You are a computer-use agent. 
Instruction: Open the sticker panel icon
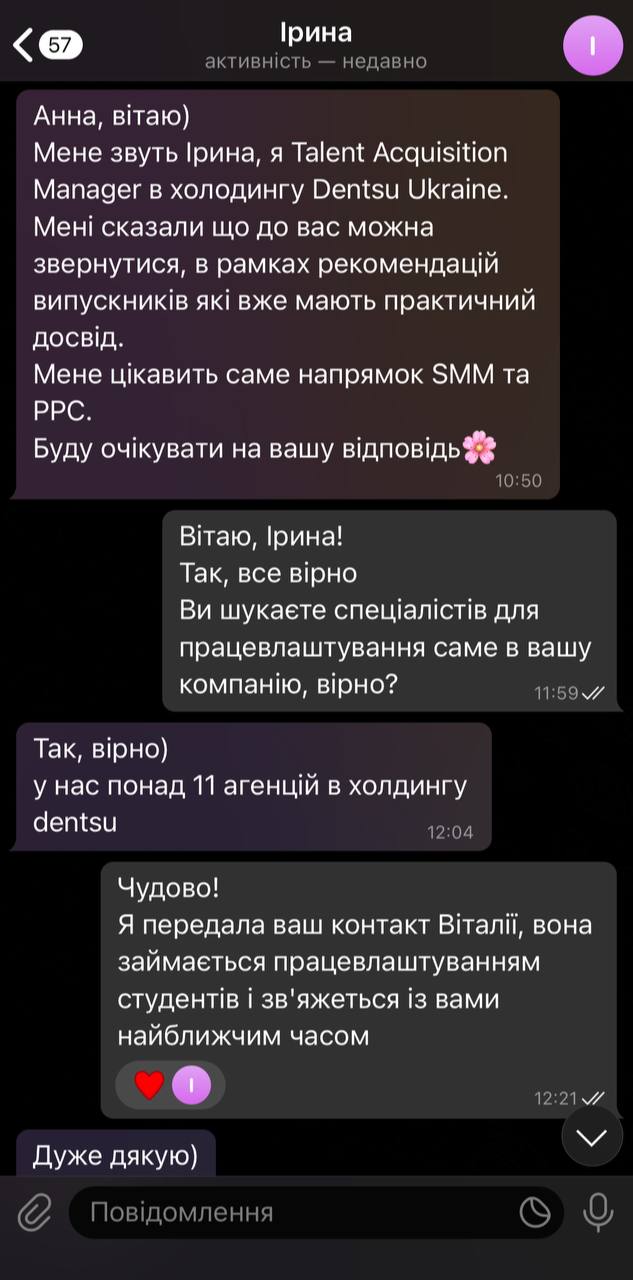coord(535,1213)
